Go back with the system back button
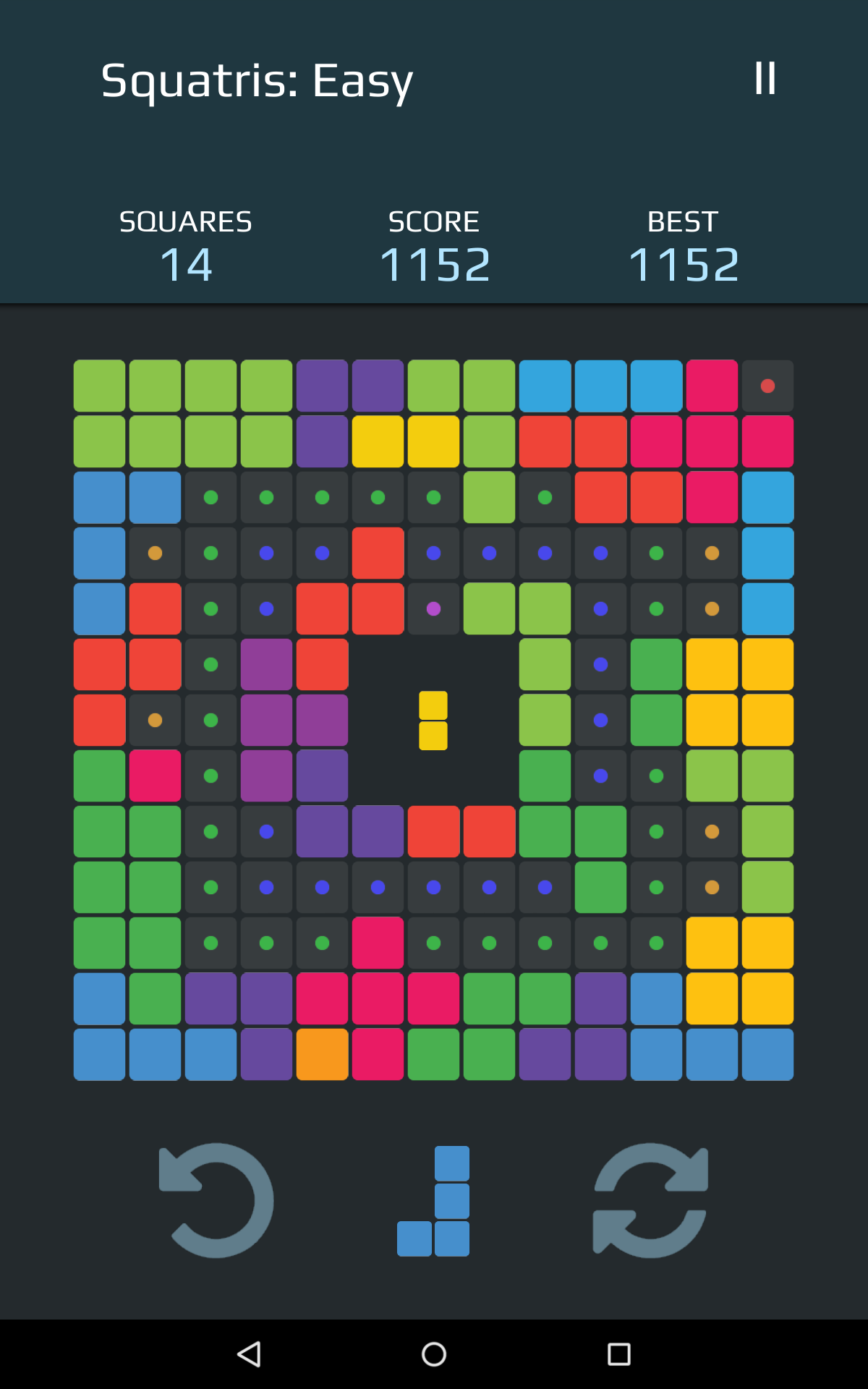This screenshot has height=1389, width=868. (x=250, y=1354)
